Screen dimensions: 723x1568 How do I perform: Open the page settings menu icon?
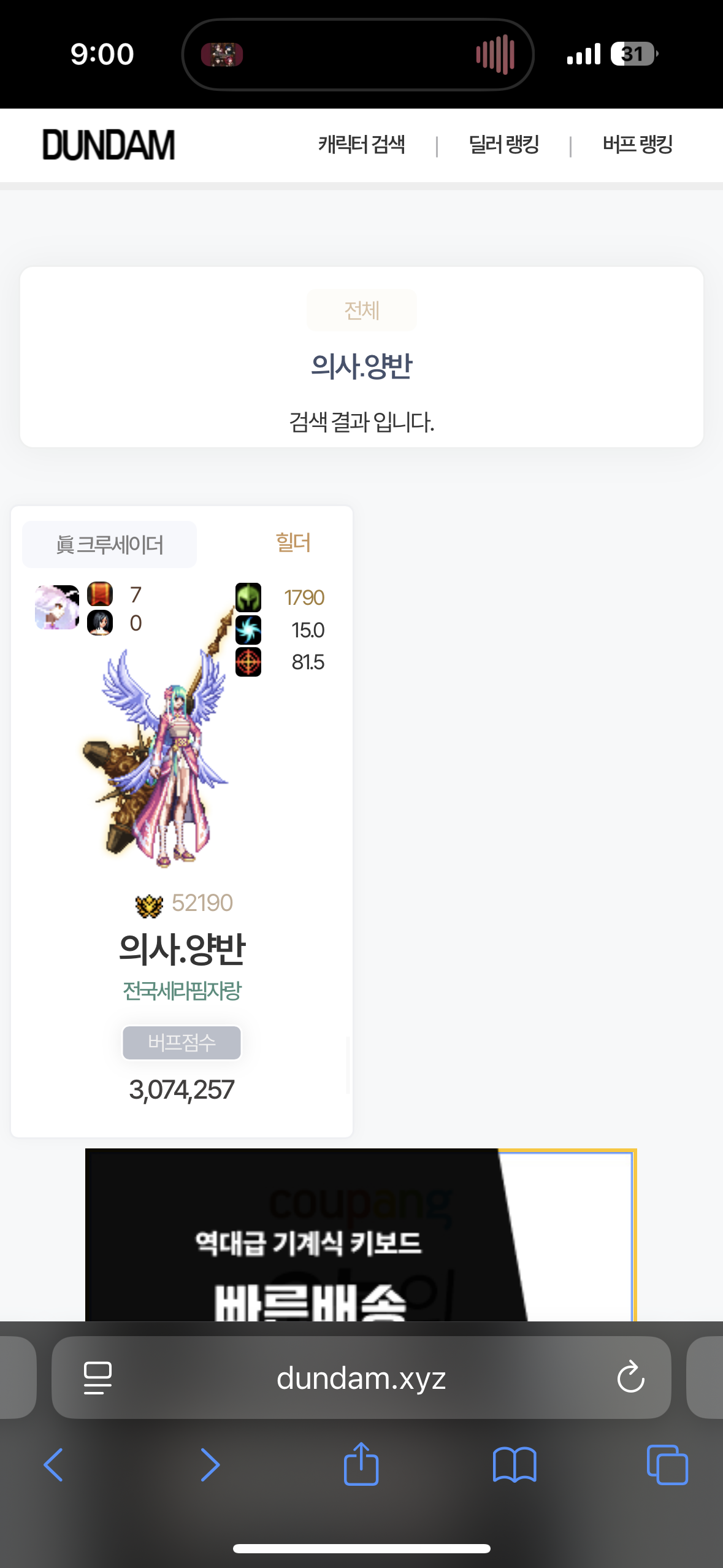point(98,1378)
